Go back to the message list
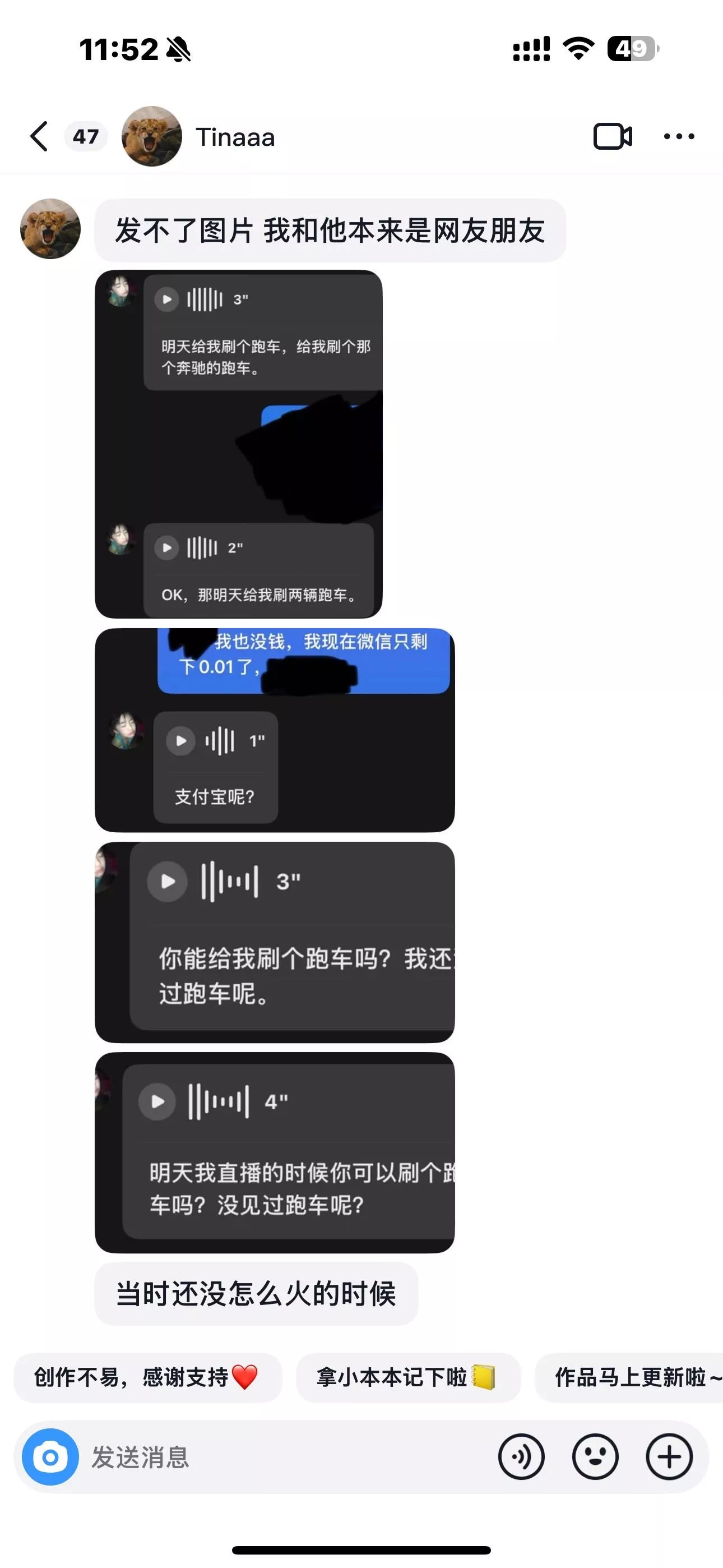The height and width of the screenshot is (1568, 723). click(x=39, y=136)
